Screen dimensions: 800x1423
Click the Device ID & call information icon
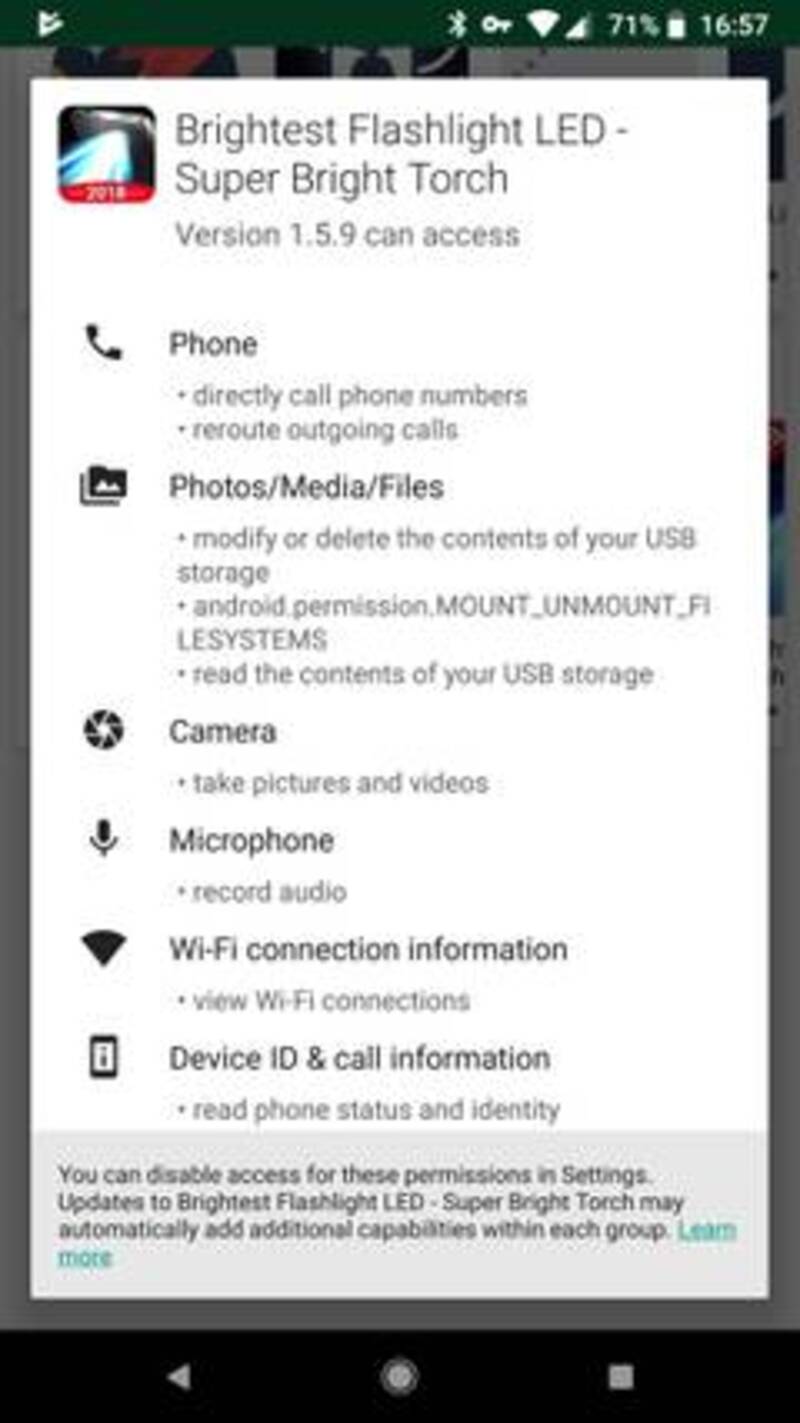click(105, 1056)
